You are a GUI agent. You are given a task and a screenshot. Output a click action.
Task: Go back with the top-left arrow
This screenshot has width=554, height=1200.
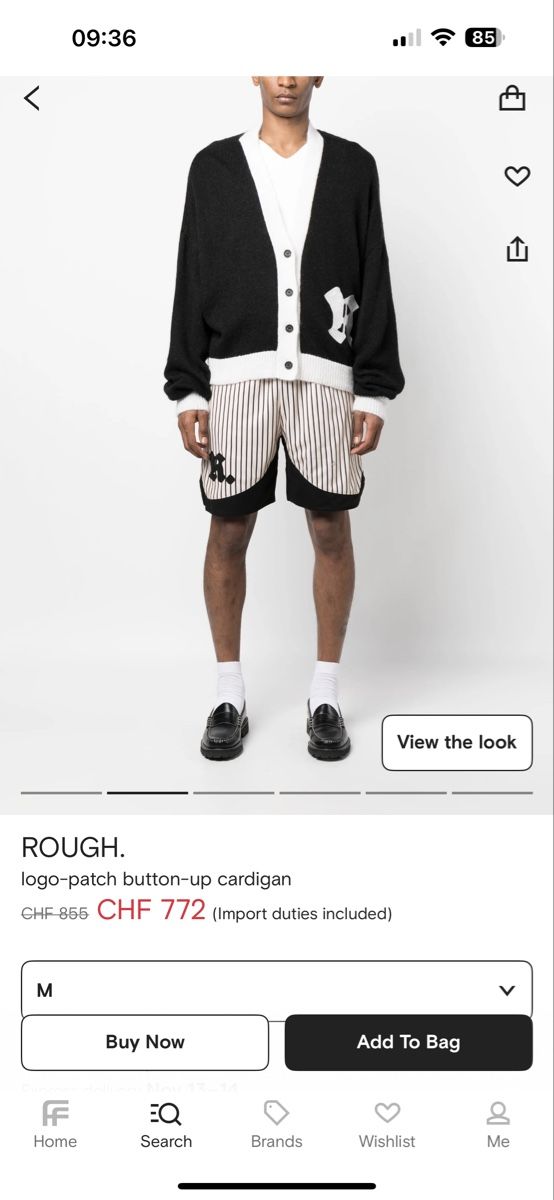(32, 98)
